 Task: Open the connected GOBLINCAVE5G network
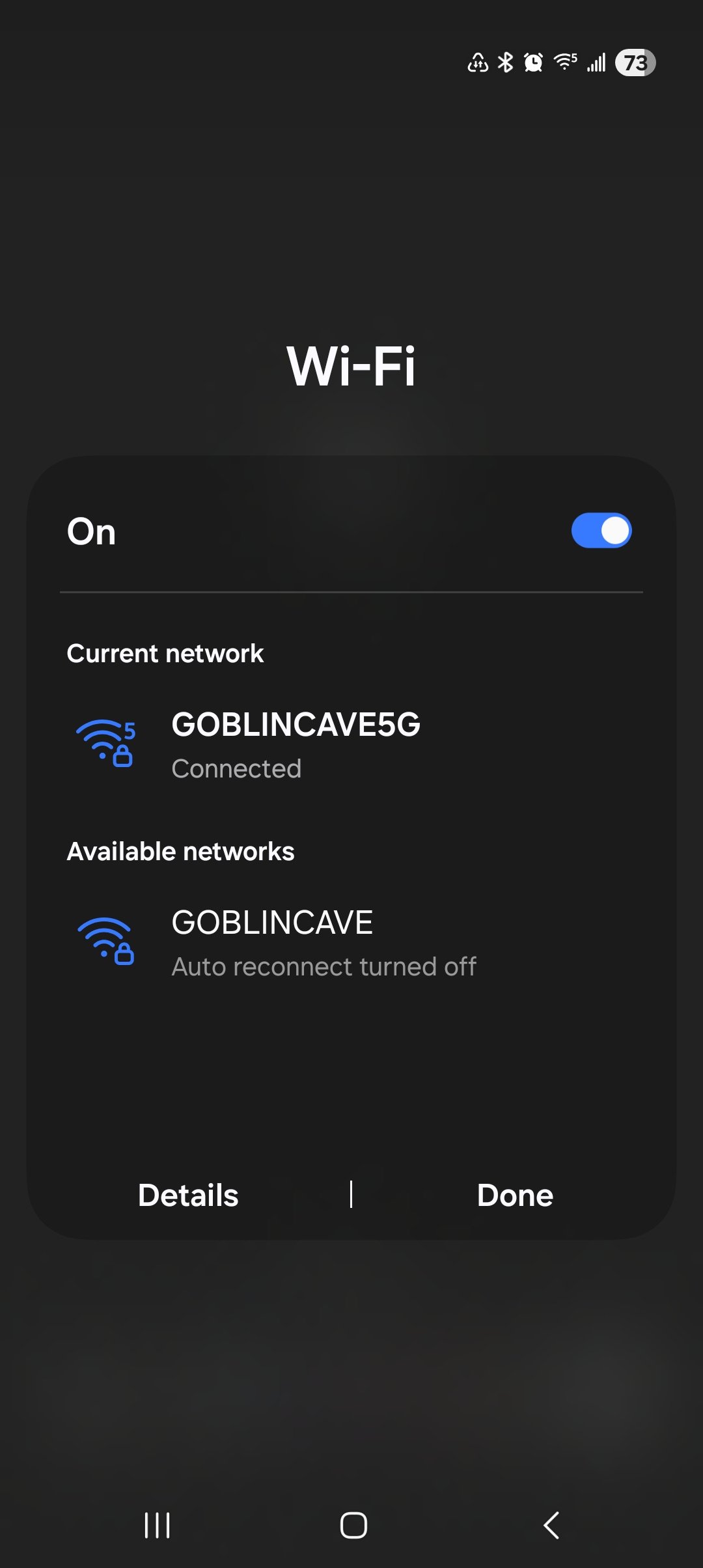point(296,744)
